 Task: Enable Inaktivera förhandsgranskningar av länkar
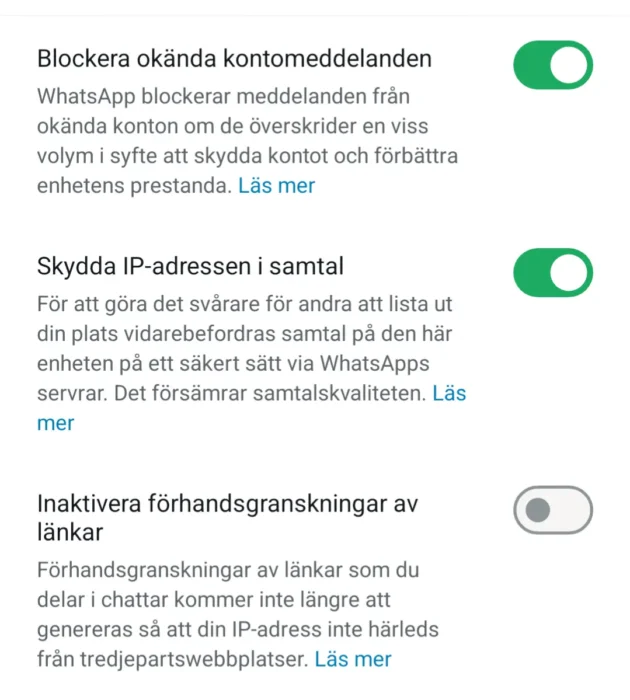click(x=553, y=511)
